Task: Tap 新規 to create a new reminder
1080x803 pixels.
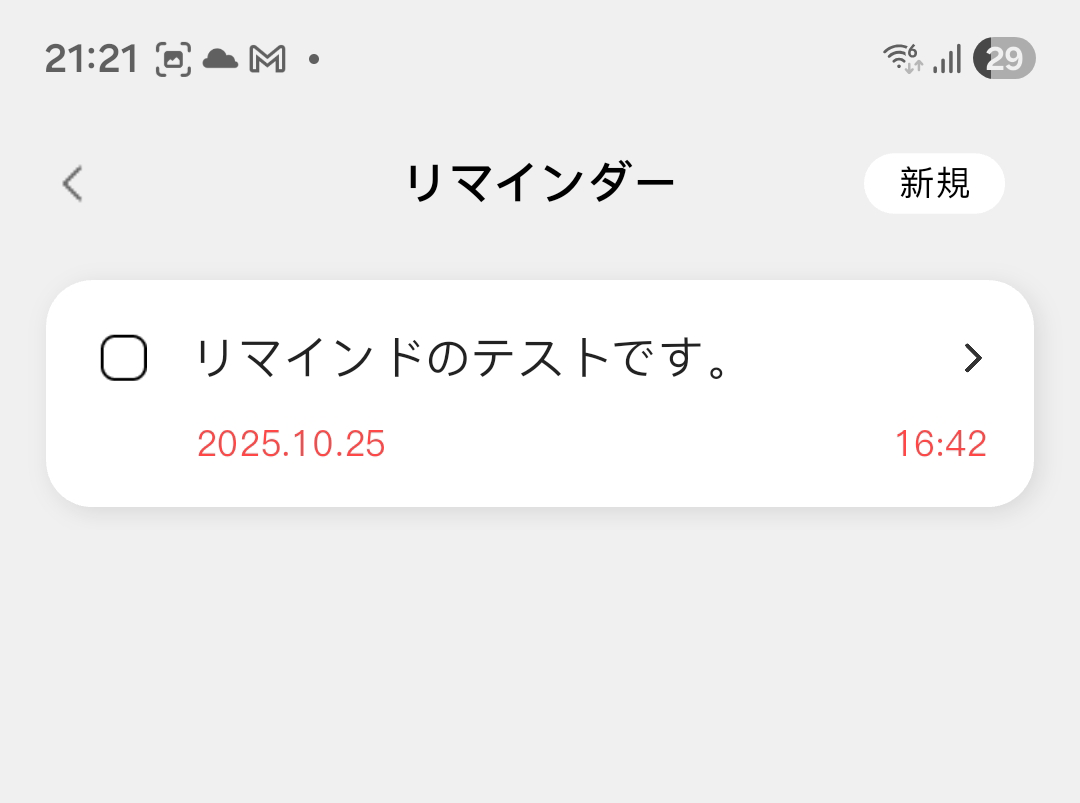Action: 934,184
